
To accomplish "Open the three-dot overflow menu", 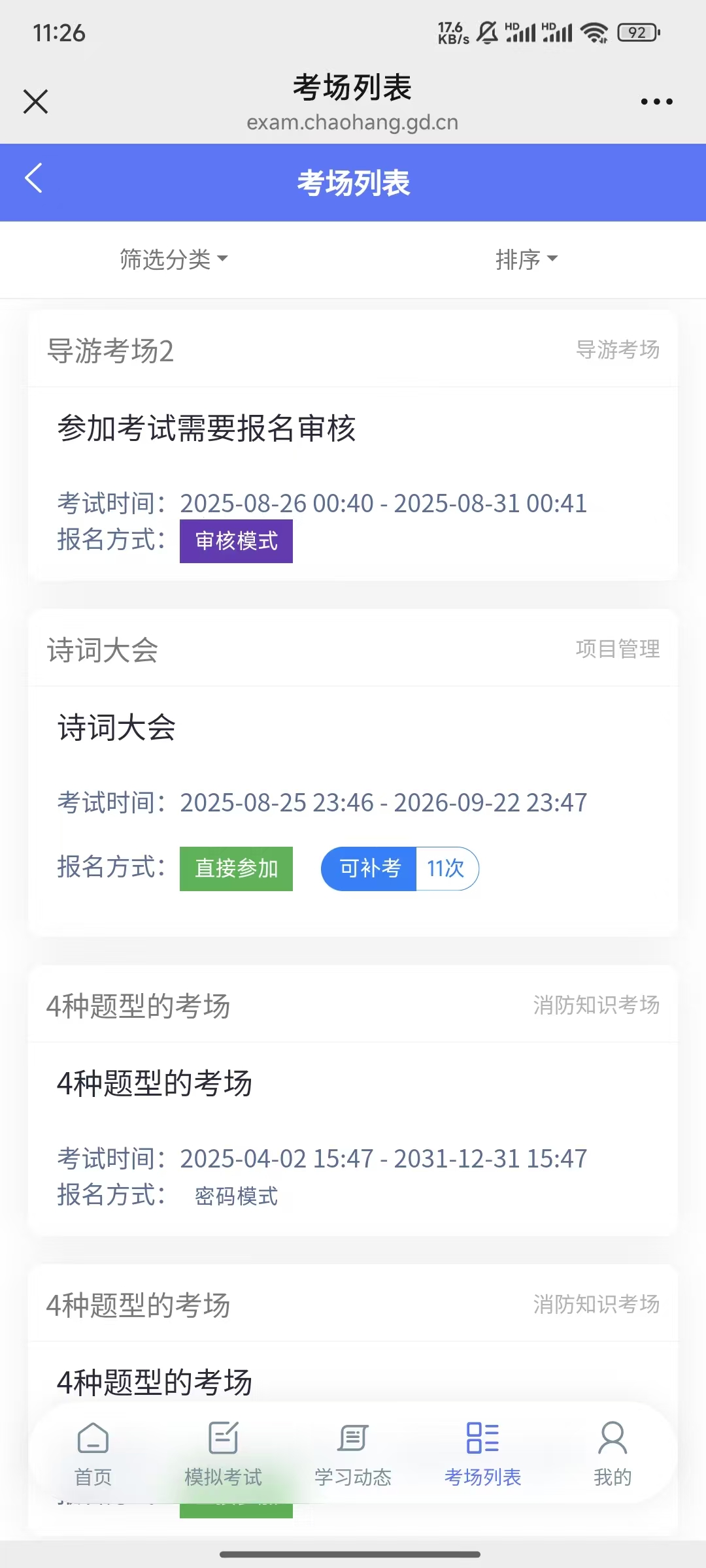I will click(x=656, y=102).
